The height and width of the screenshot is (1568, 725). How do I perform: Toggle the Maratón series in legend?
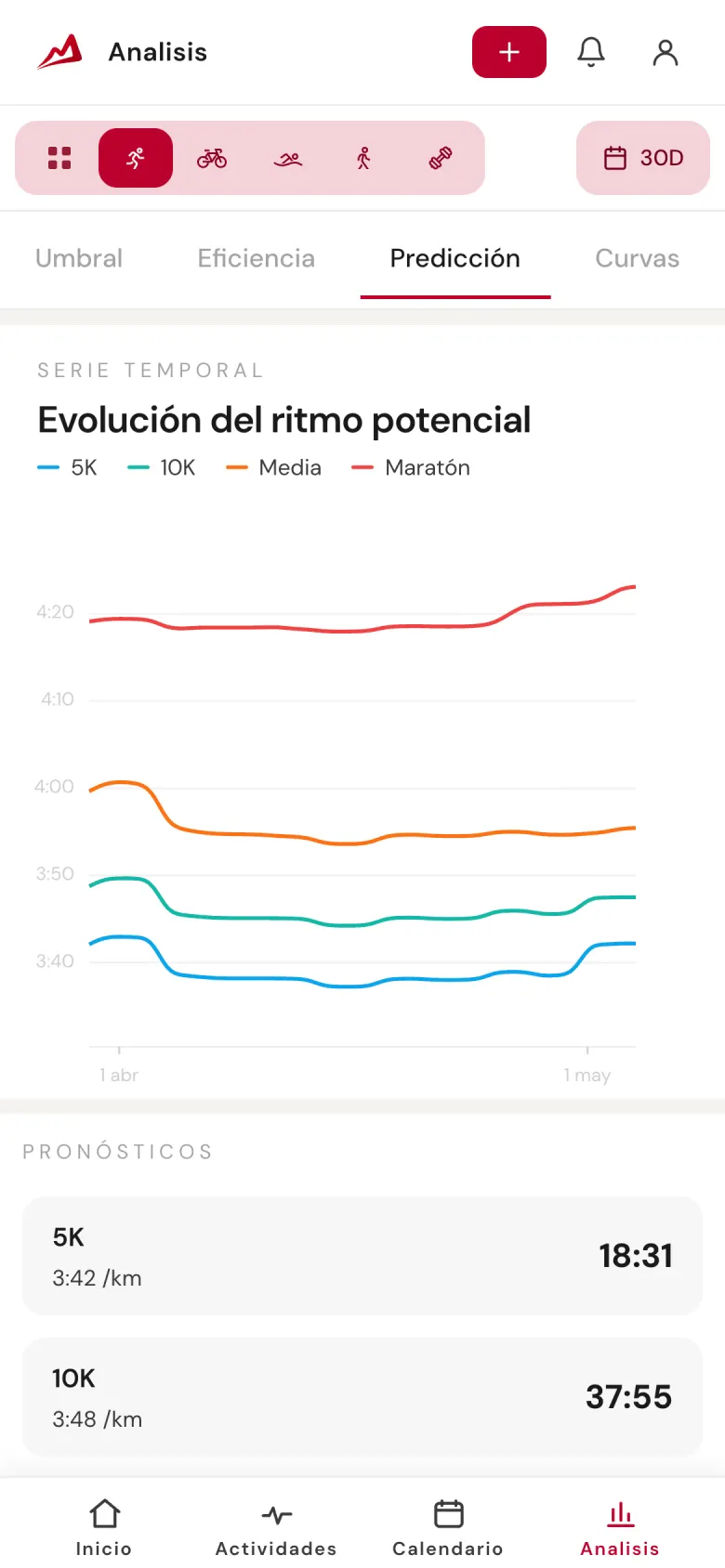411,467
